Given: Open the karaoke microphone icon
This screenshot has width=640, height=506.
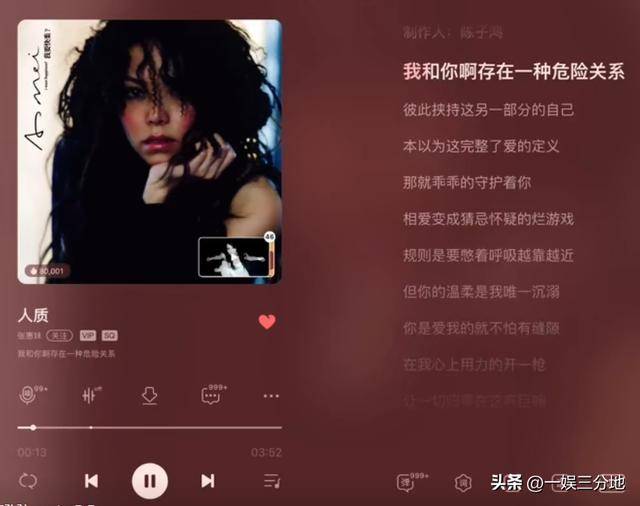Looking at the screenshot, I should pos(29,395).
